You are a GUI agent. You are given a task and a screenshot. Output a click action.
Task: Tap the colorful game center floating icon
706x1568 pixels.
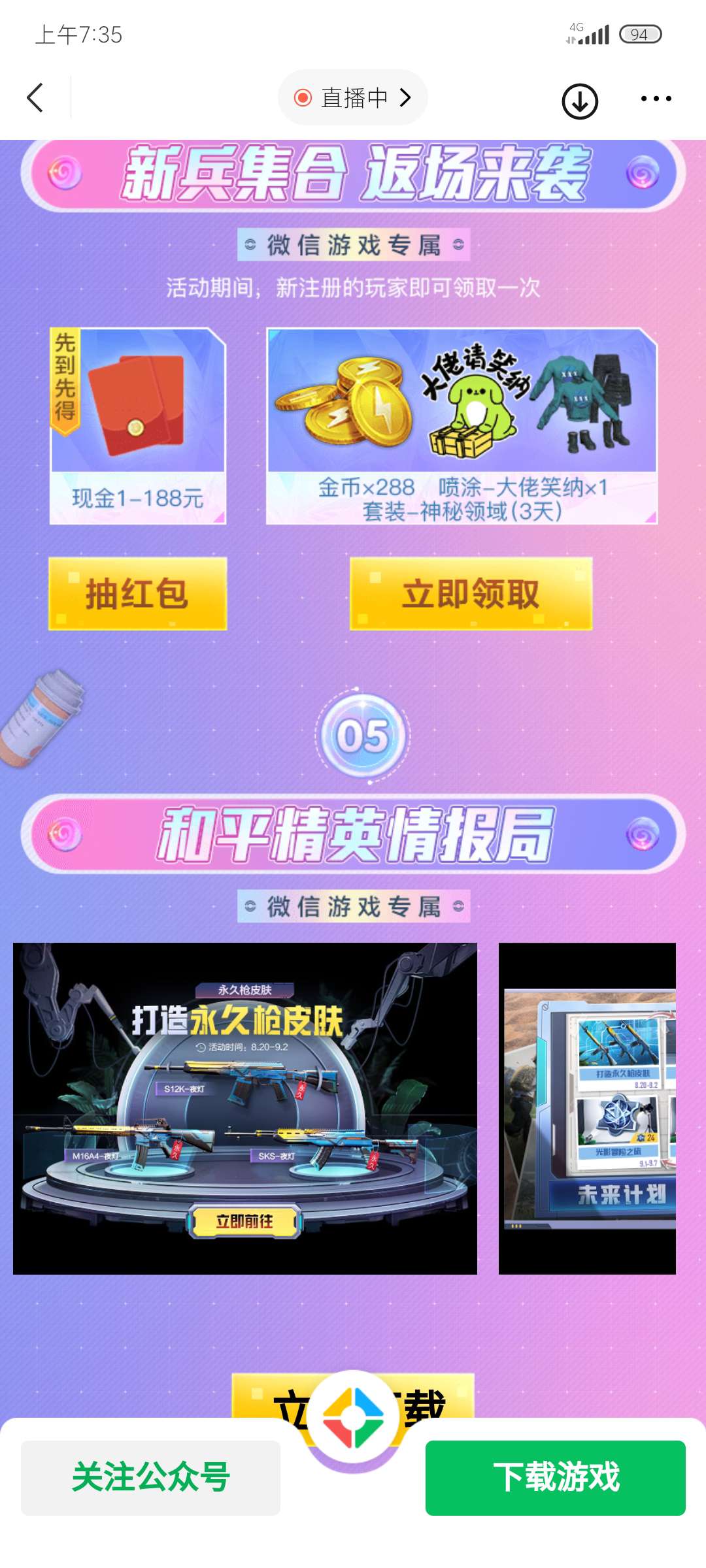(353, 1416)
